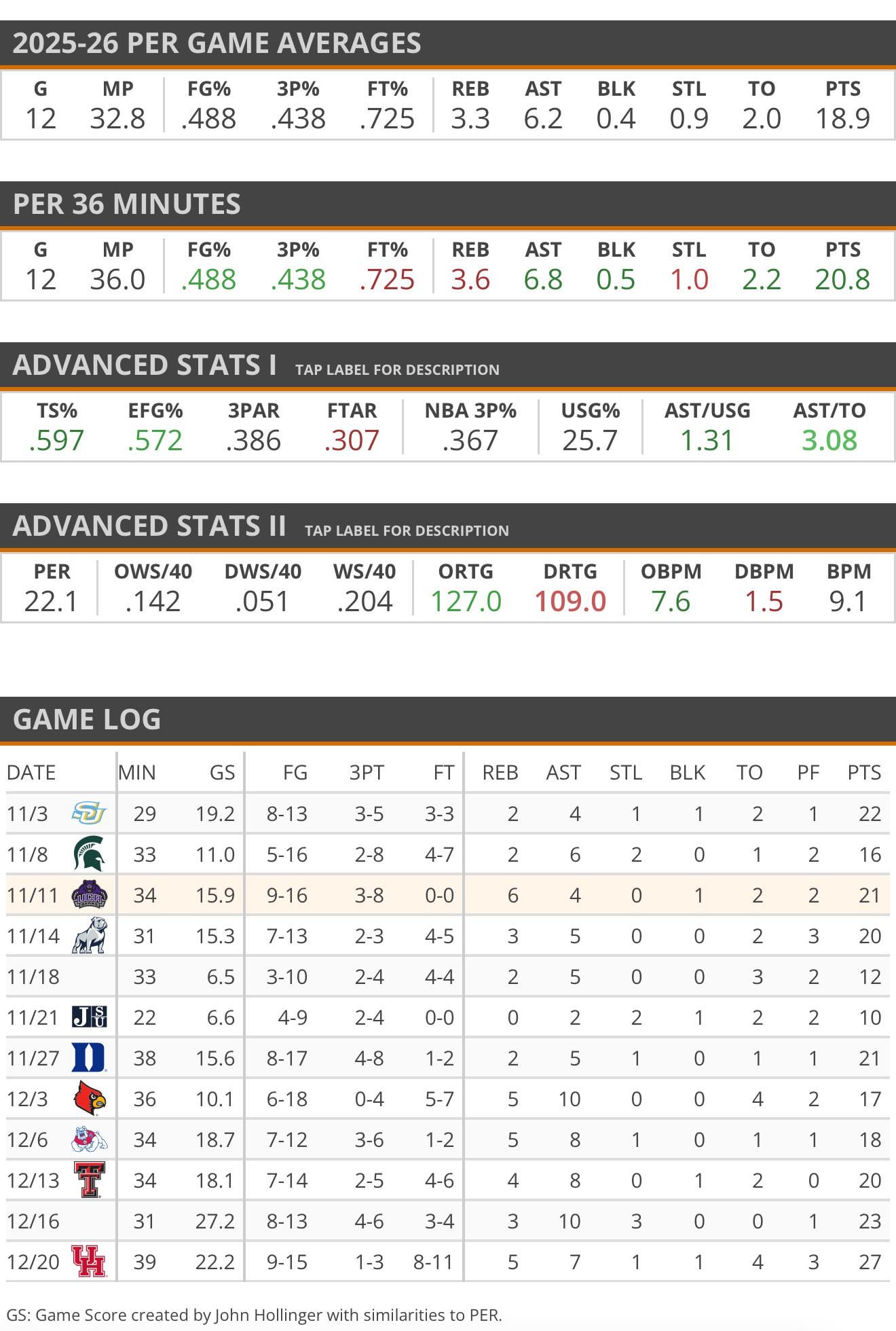Tap the USG% label
The width and height of the screenshot is (896, 1331).
click(x=590, y=411)
